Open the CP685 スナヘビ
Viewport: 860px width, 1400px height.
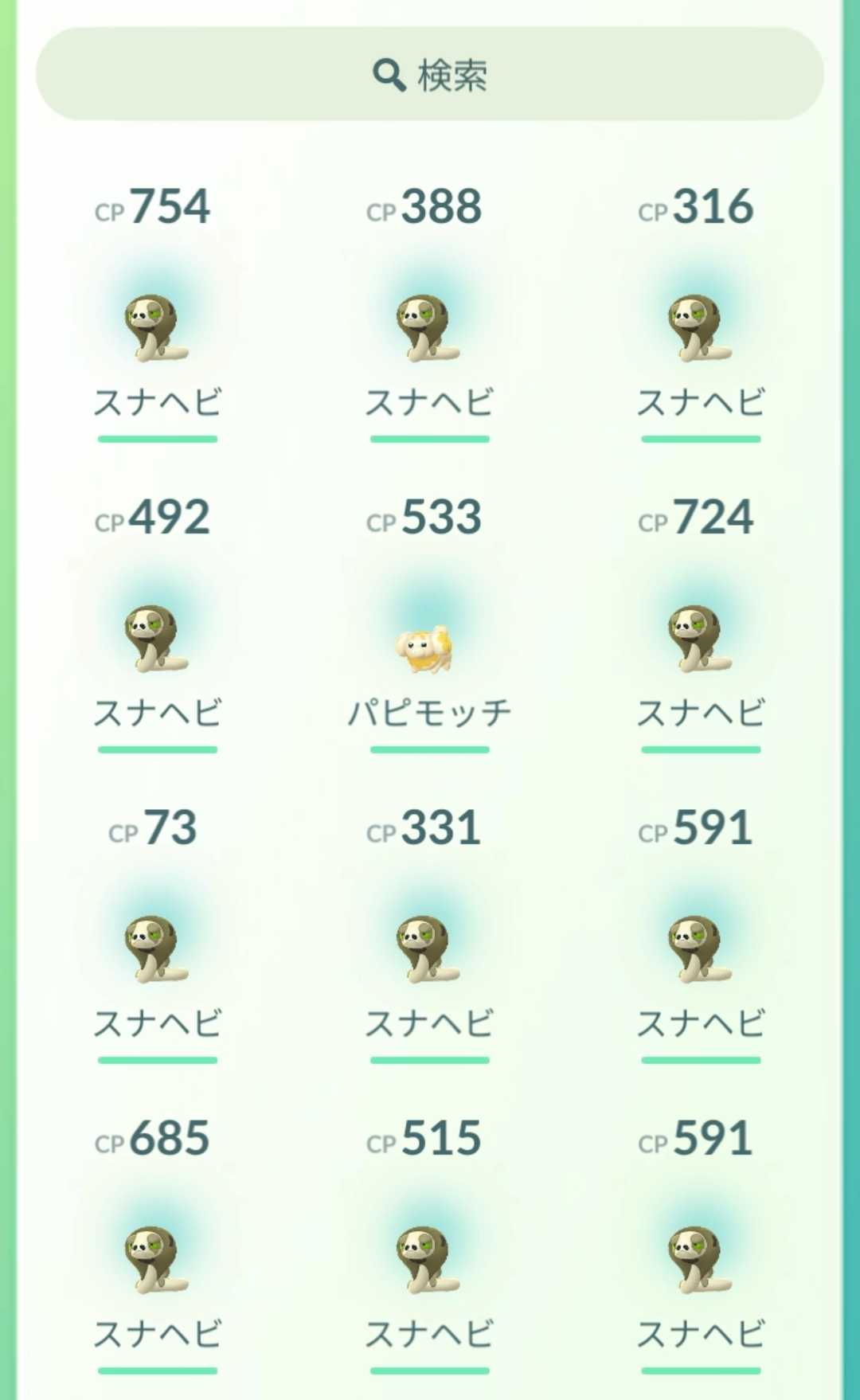157,1260
